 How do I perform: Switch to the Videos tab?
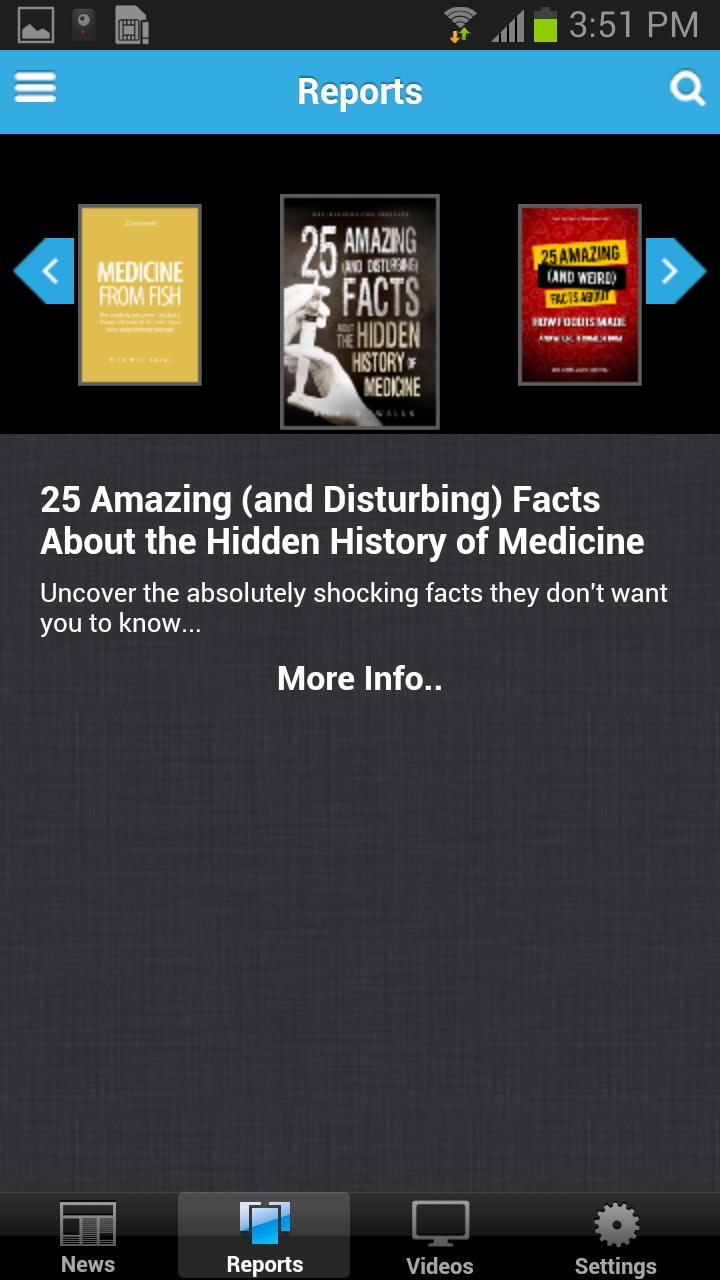[440, 1238]
